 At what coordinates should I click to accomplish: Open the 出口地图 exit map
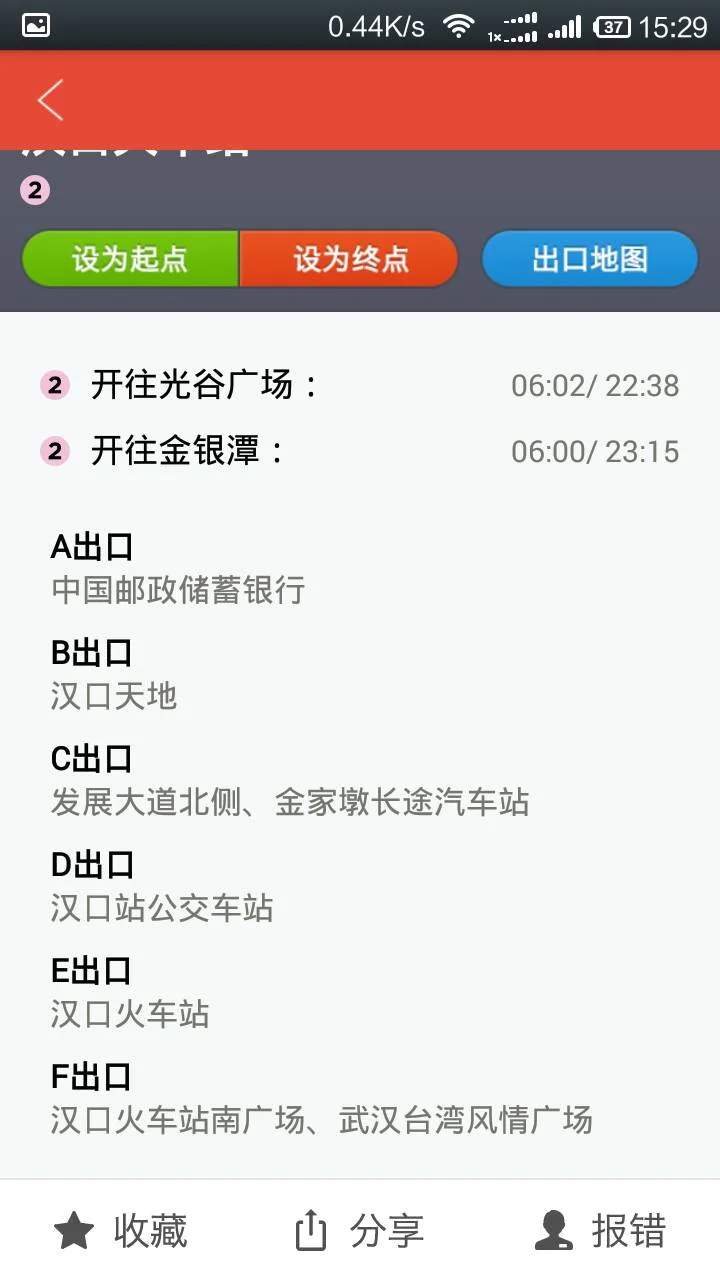pyautogui.click(x=589, y=258)
